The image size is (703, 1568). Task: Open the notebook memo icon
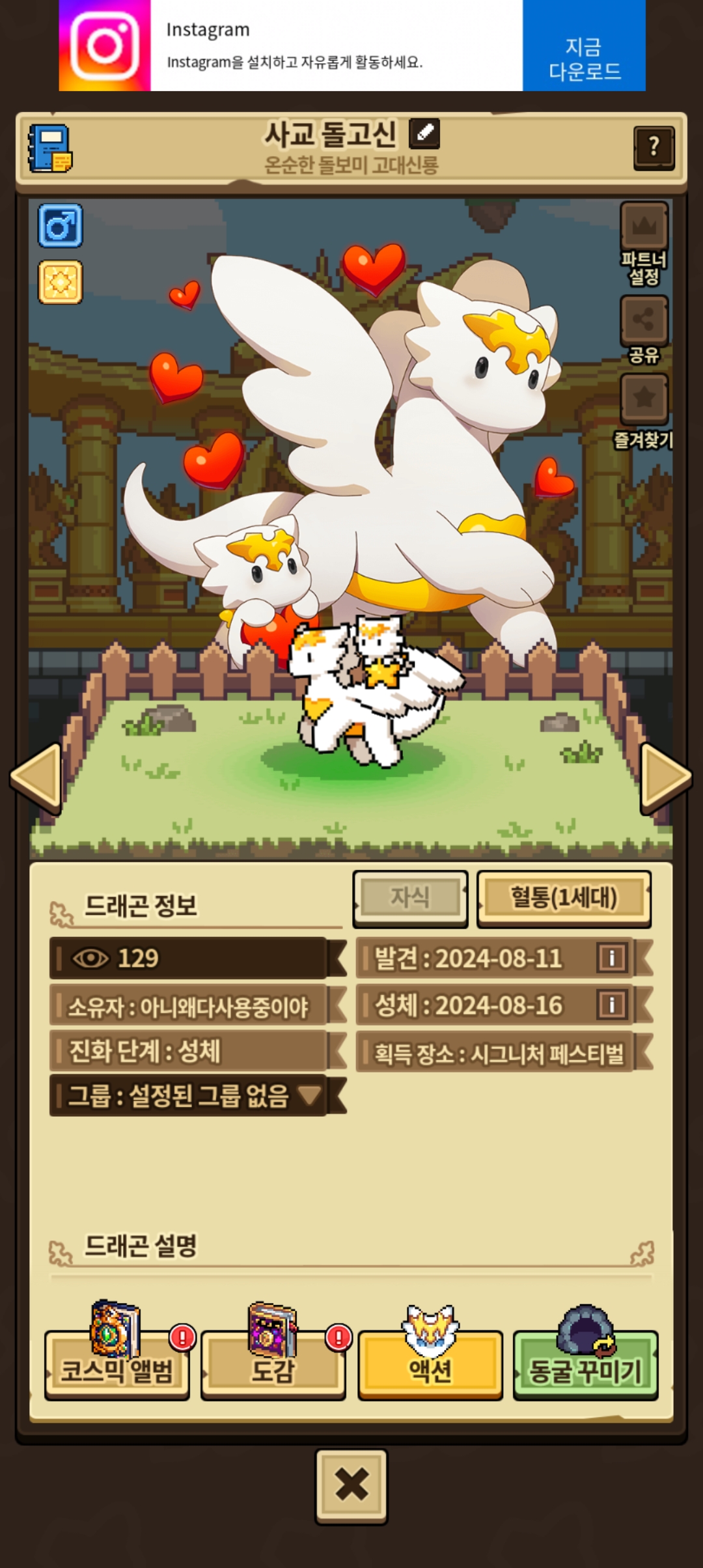[50, 148]
